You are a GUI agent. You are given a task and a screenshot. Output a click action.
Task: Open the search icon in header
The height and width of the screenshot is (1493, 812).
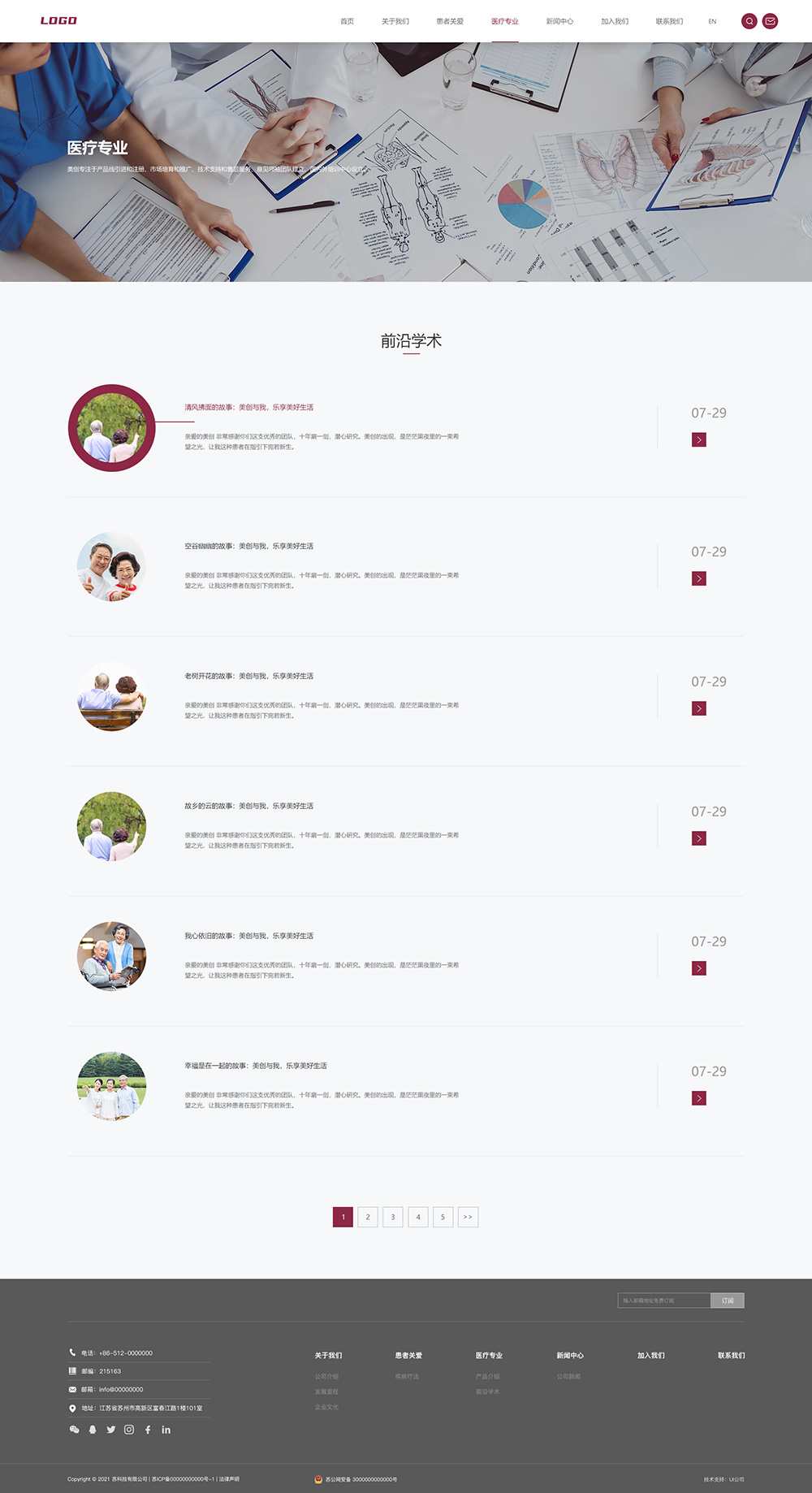(x=749, y=21)
